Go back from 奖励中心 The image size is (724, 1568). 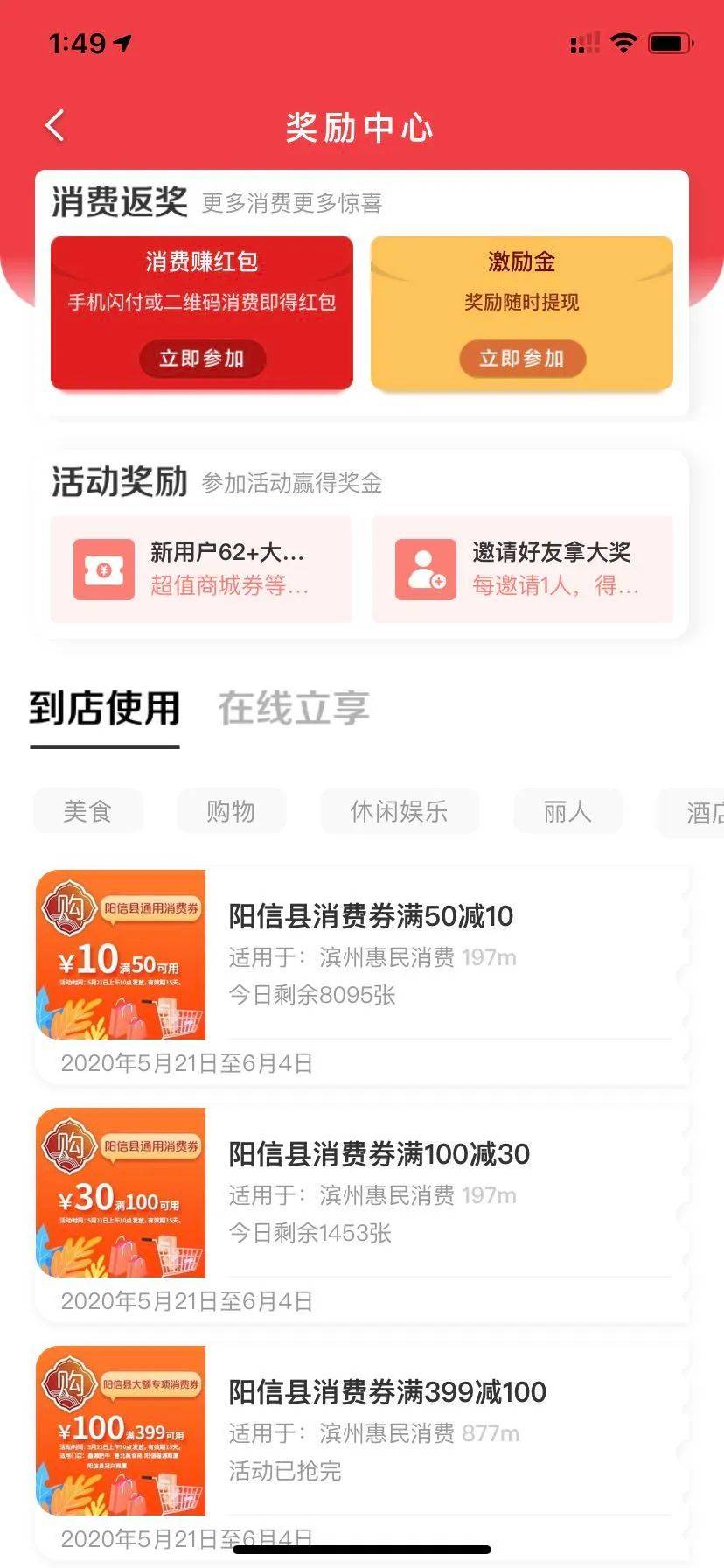(55, 126)
